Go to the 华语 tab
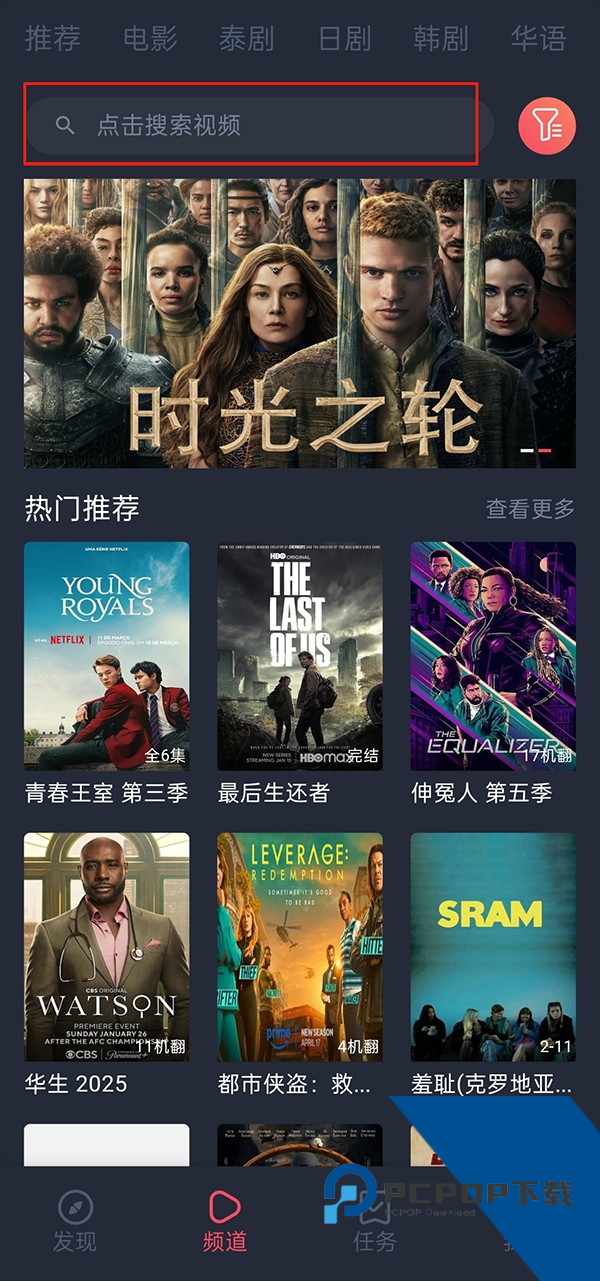Screen dimensions: 600x1281 coord(538,39)
